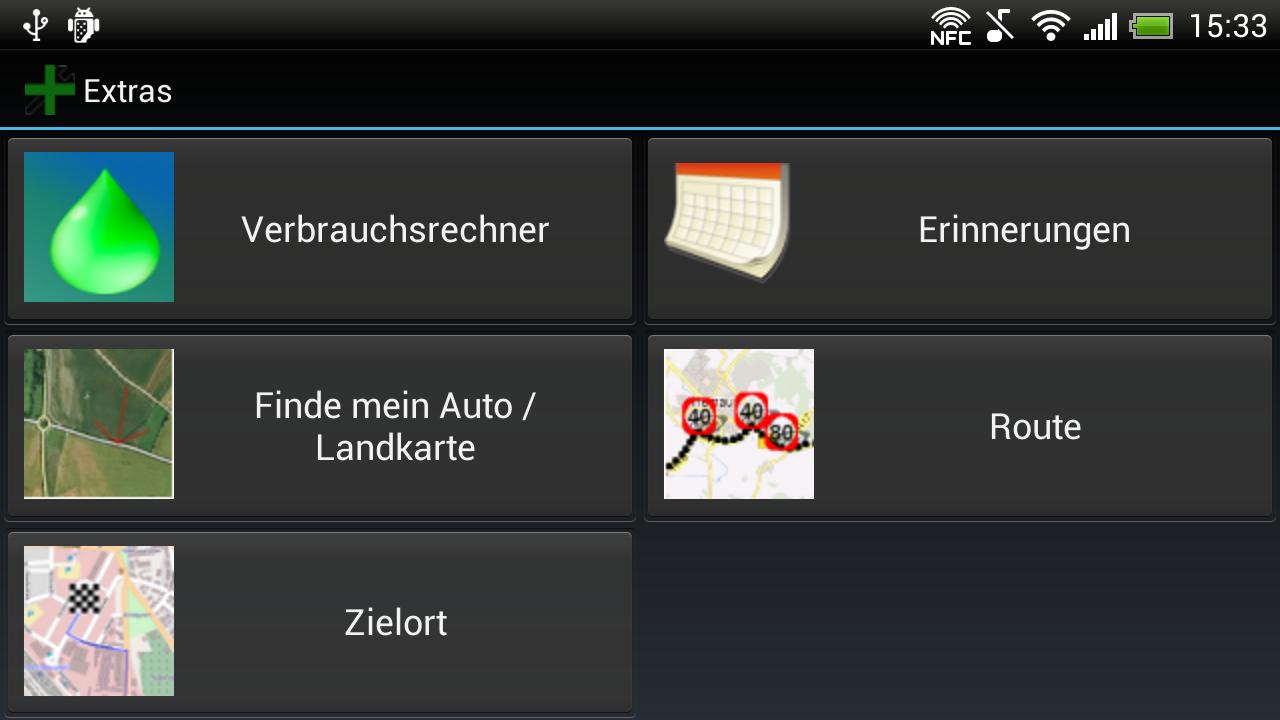
Task: Select Finde mein Auto / Landkarte
Action: pyautogui.click(x=320, y=426)
